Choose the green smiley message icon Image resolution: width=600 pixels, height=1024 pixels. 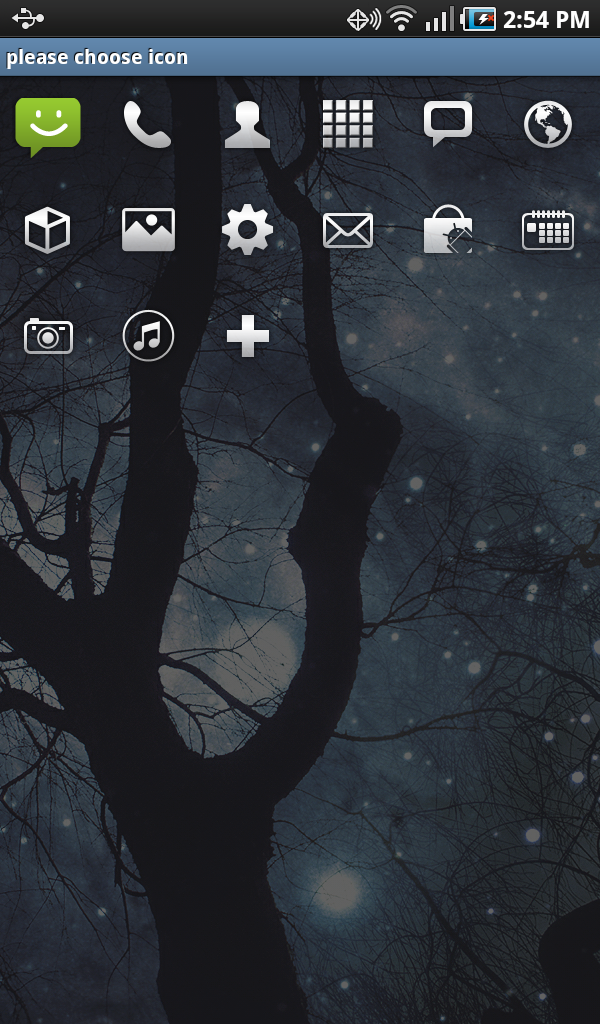(x=48, y=125)
